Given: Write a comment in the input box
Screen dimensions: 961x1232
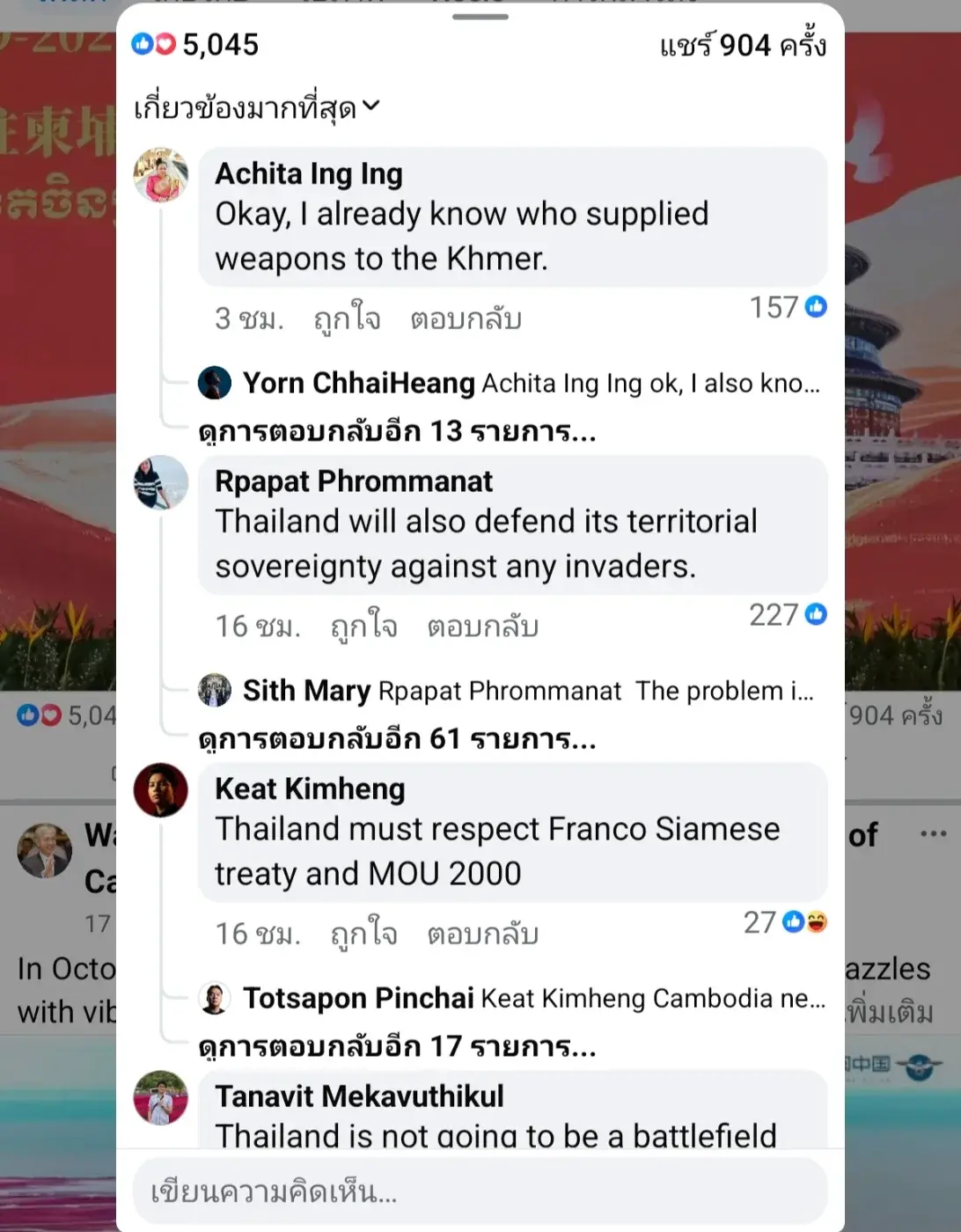Looking at the screenshot, I should pos(480,1192).
